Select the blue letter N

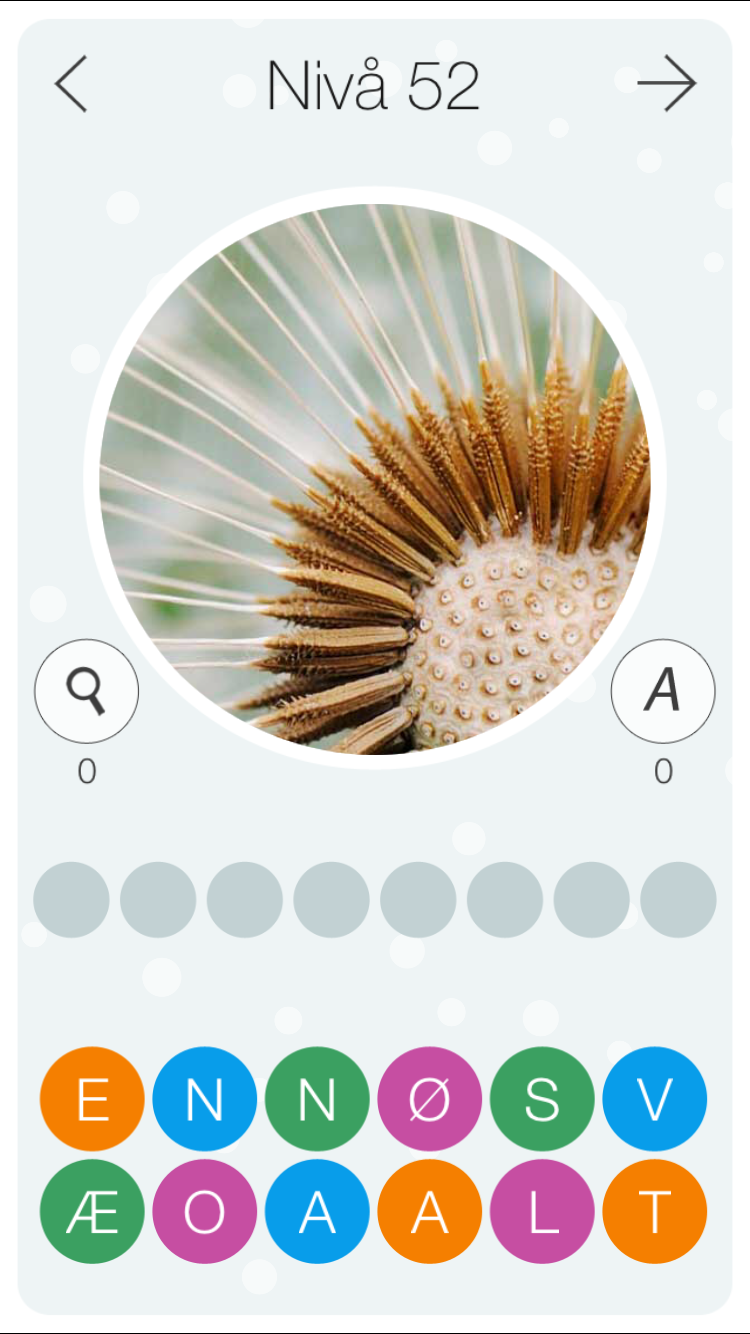click(x=205, y=1099)
